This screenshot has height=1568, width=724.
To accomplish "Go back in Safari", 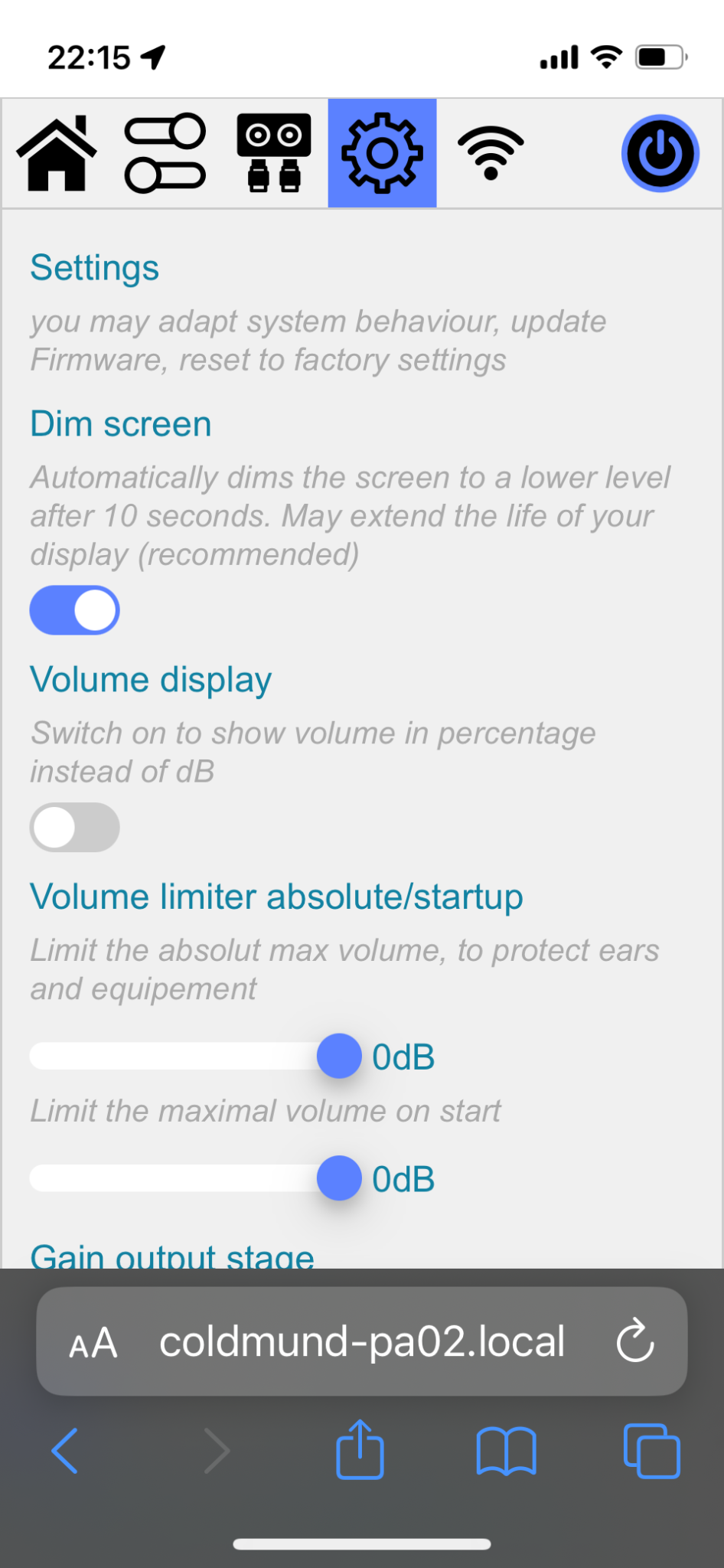I will (x=64, y=1451).
